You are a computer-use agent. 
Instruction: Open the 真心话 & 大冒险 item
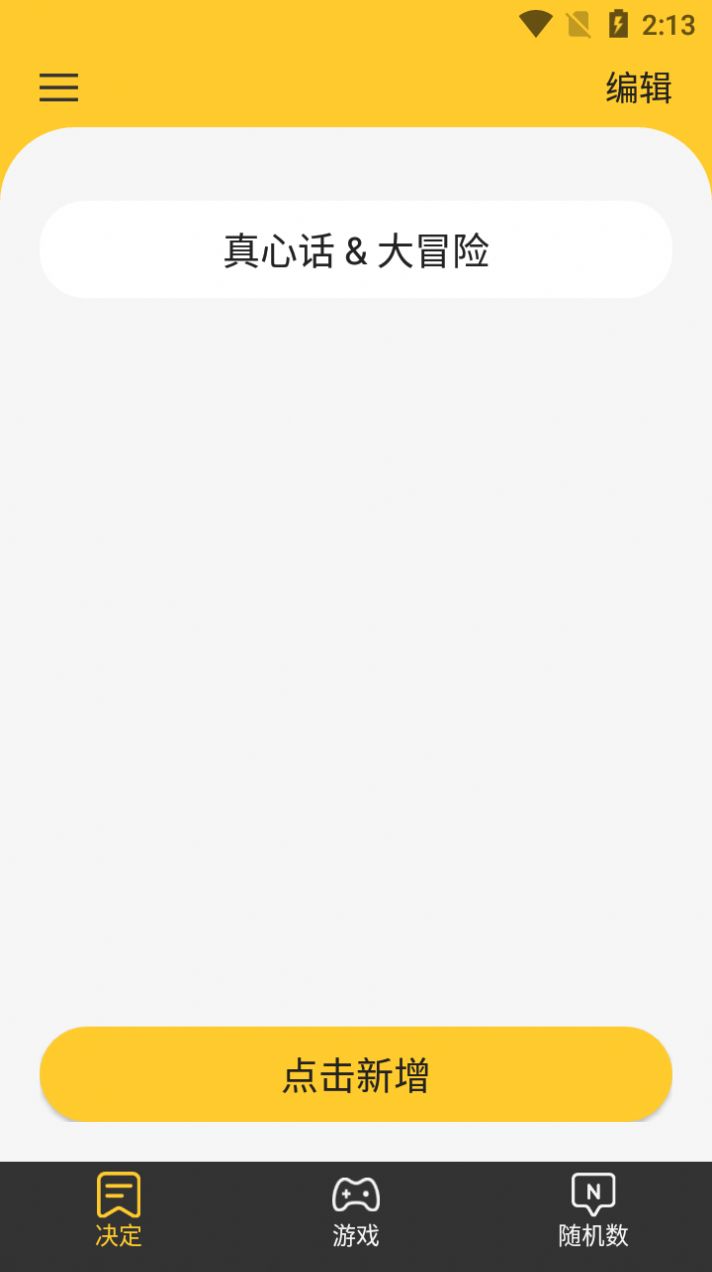356,250
